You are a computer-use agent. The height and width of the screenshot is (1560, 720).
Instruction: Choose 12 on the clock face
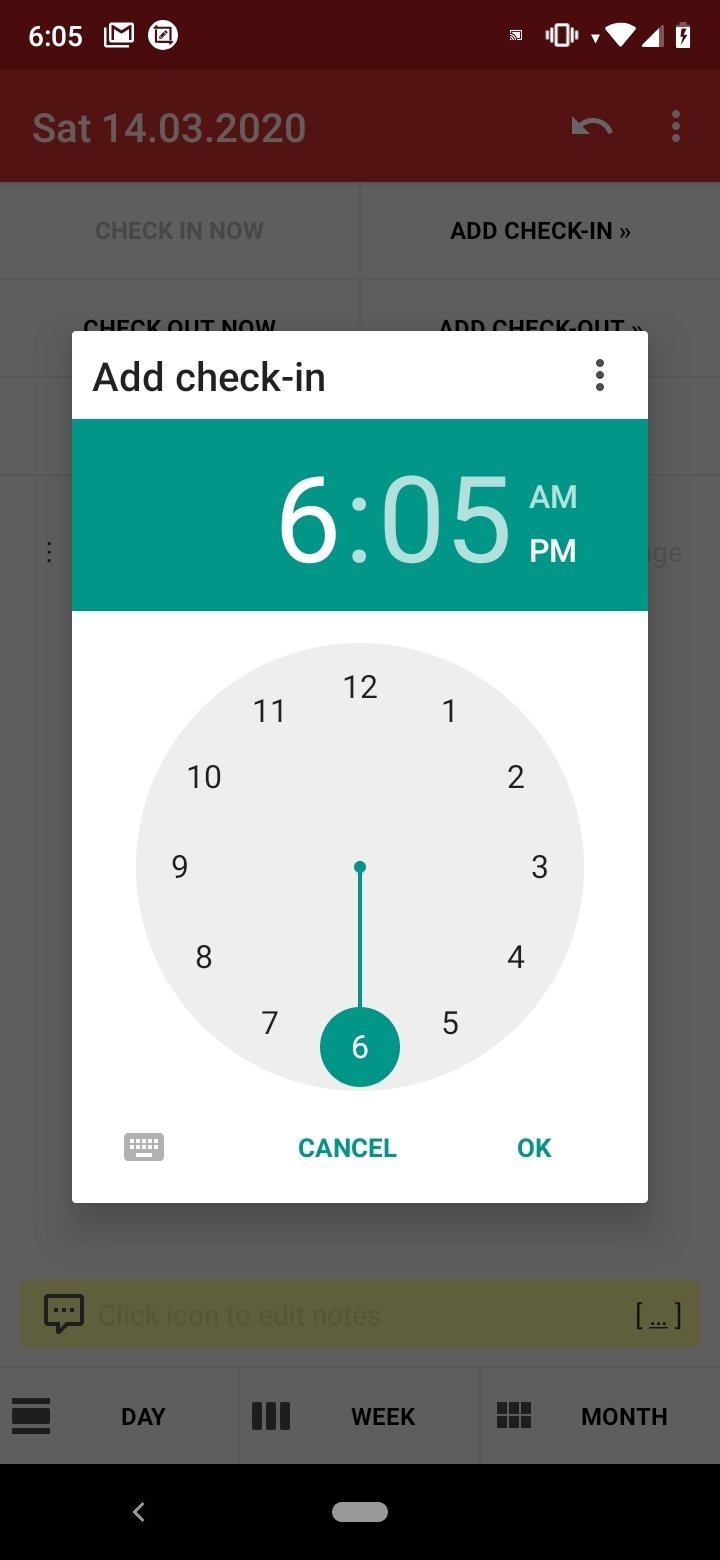360,687
